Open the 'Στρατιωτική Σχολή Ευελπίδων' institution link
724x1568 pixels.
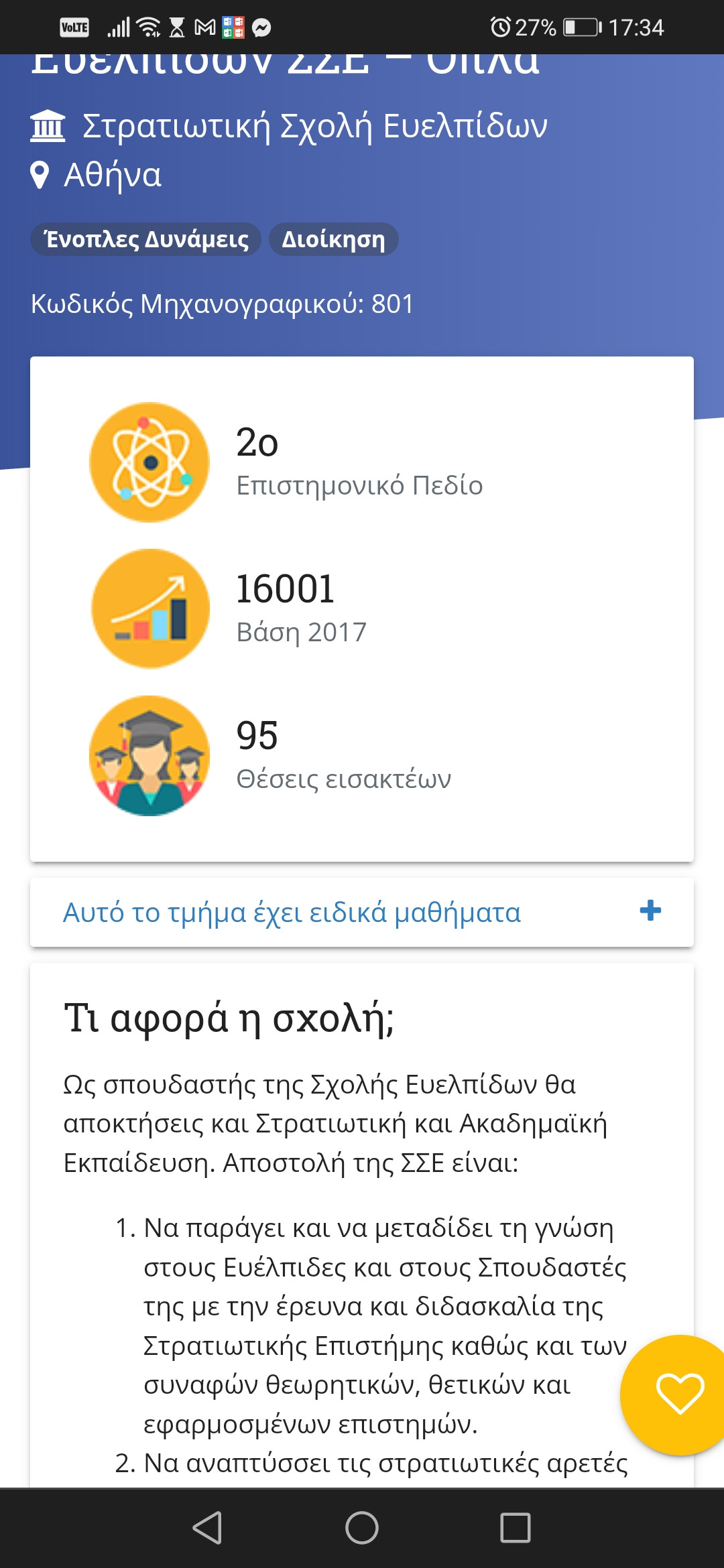coord(314,126)
